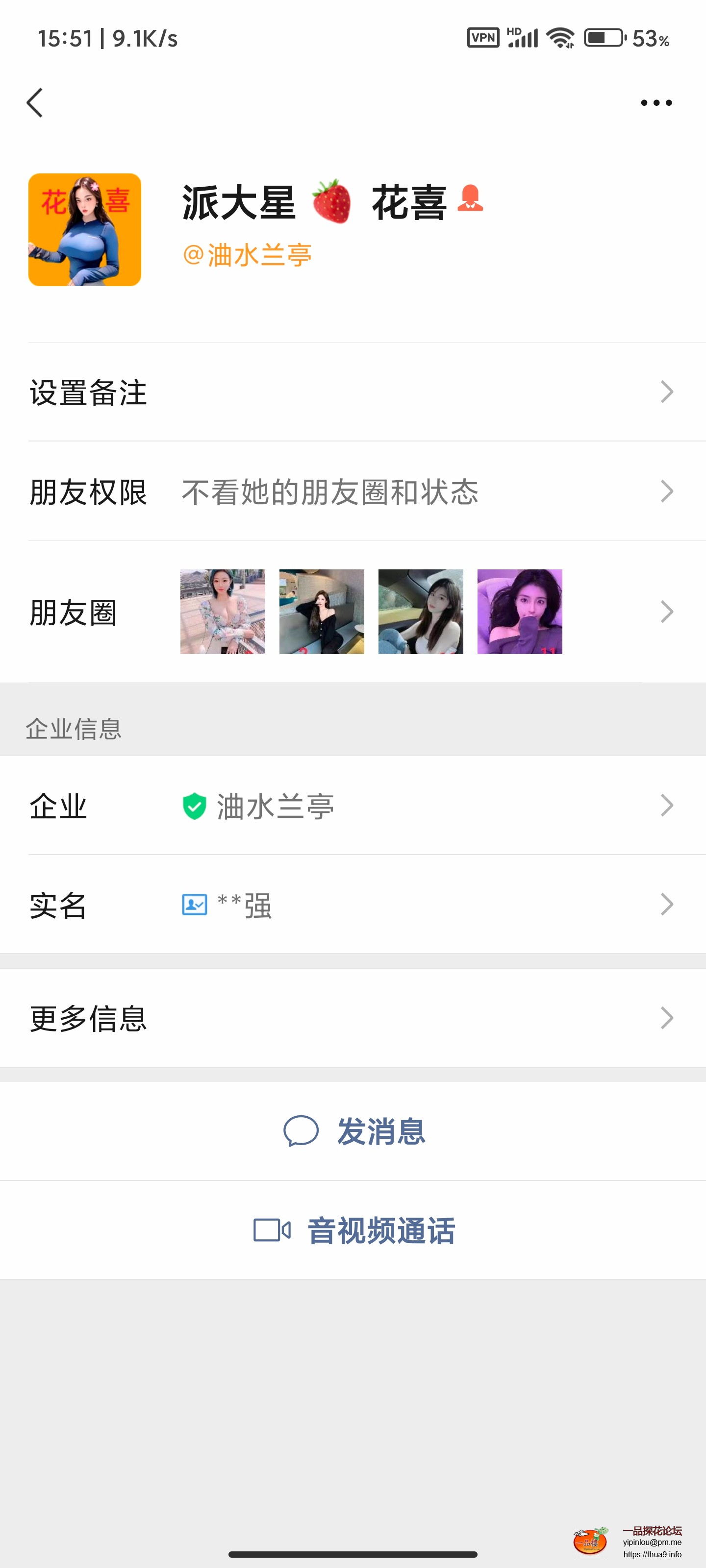Tap the back arrow at top left
The height and width of the screenshot is (1568, 706).
pos(35,102)
